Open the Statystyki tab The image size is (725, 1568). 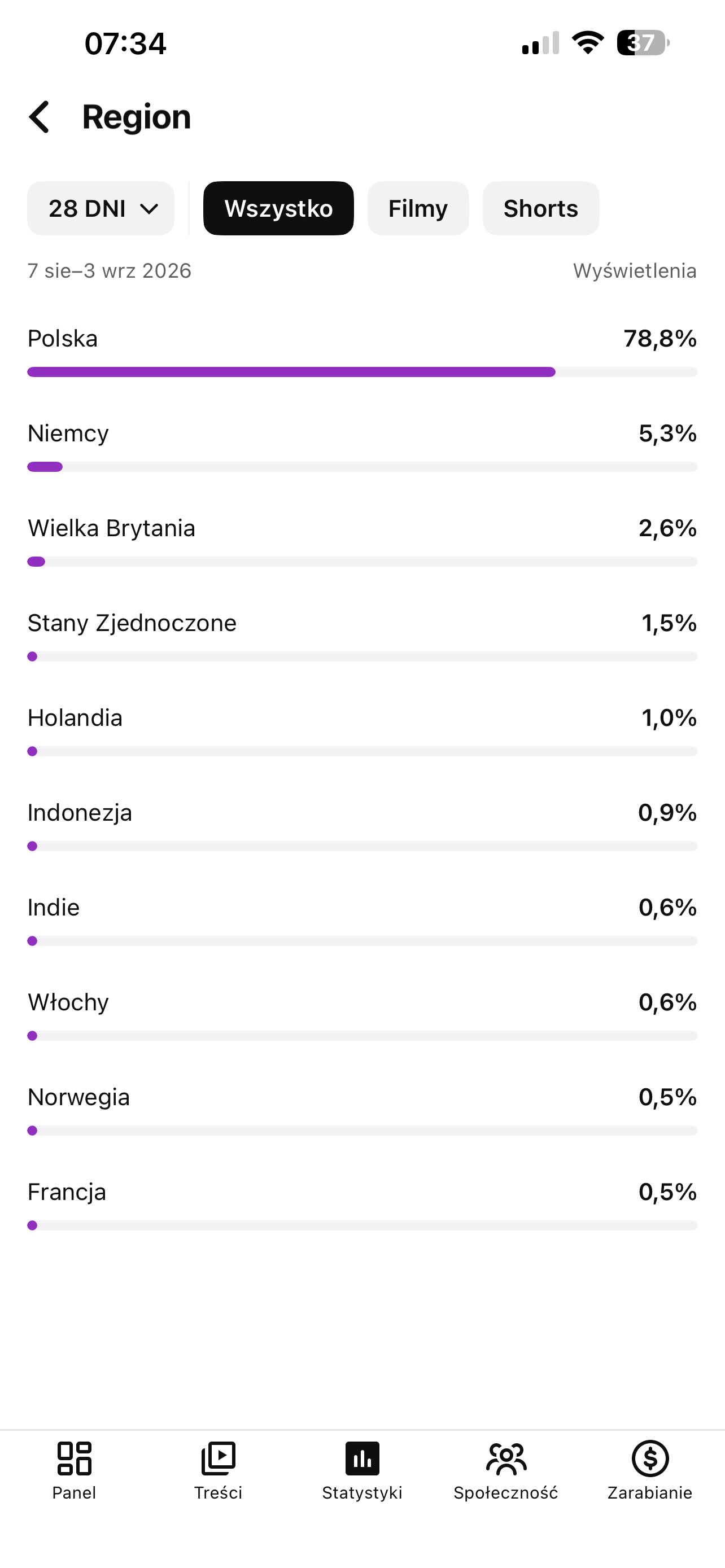click(x=362, y=1470)
